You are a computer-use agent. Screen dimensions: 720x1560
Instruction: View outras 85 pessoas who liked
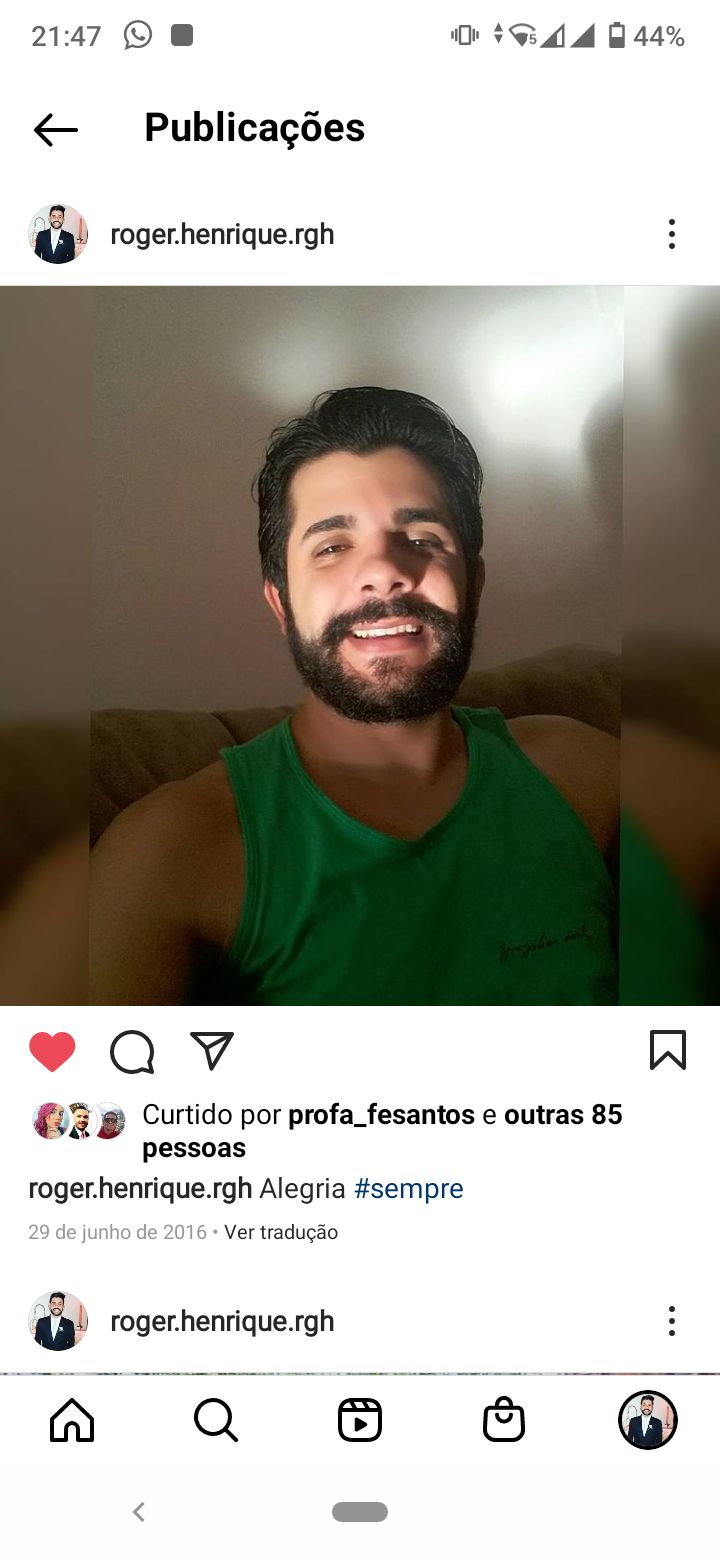[382, 1131]
